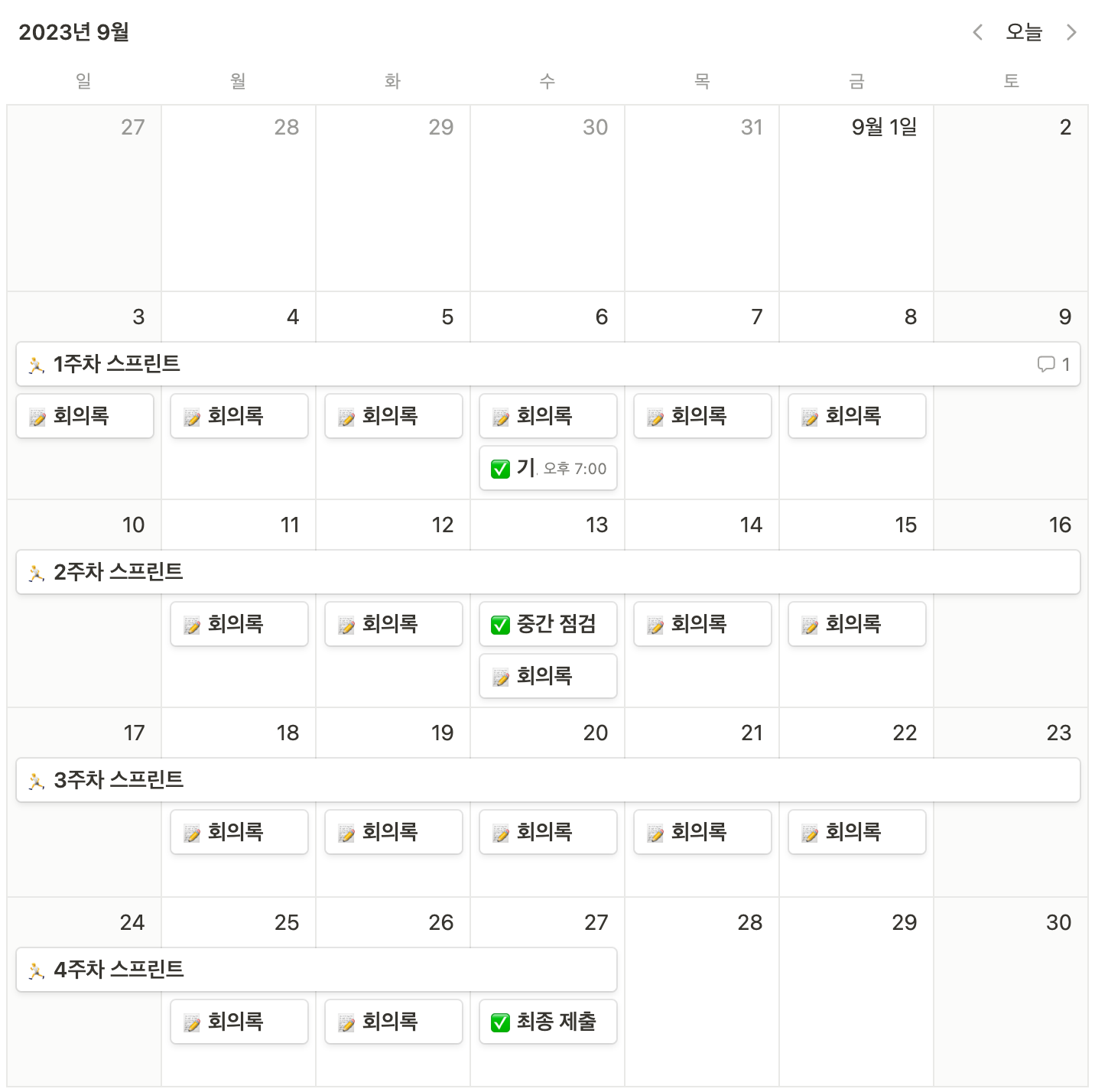Open 회의록 on September 15
Viewport: 1095px width, 1092px height.
856,624
